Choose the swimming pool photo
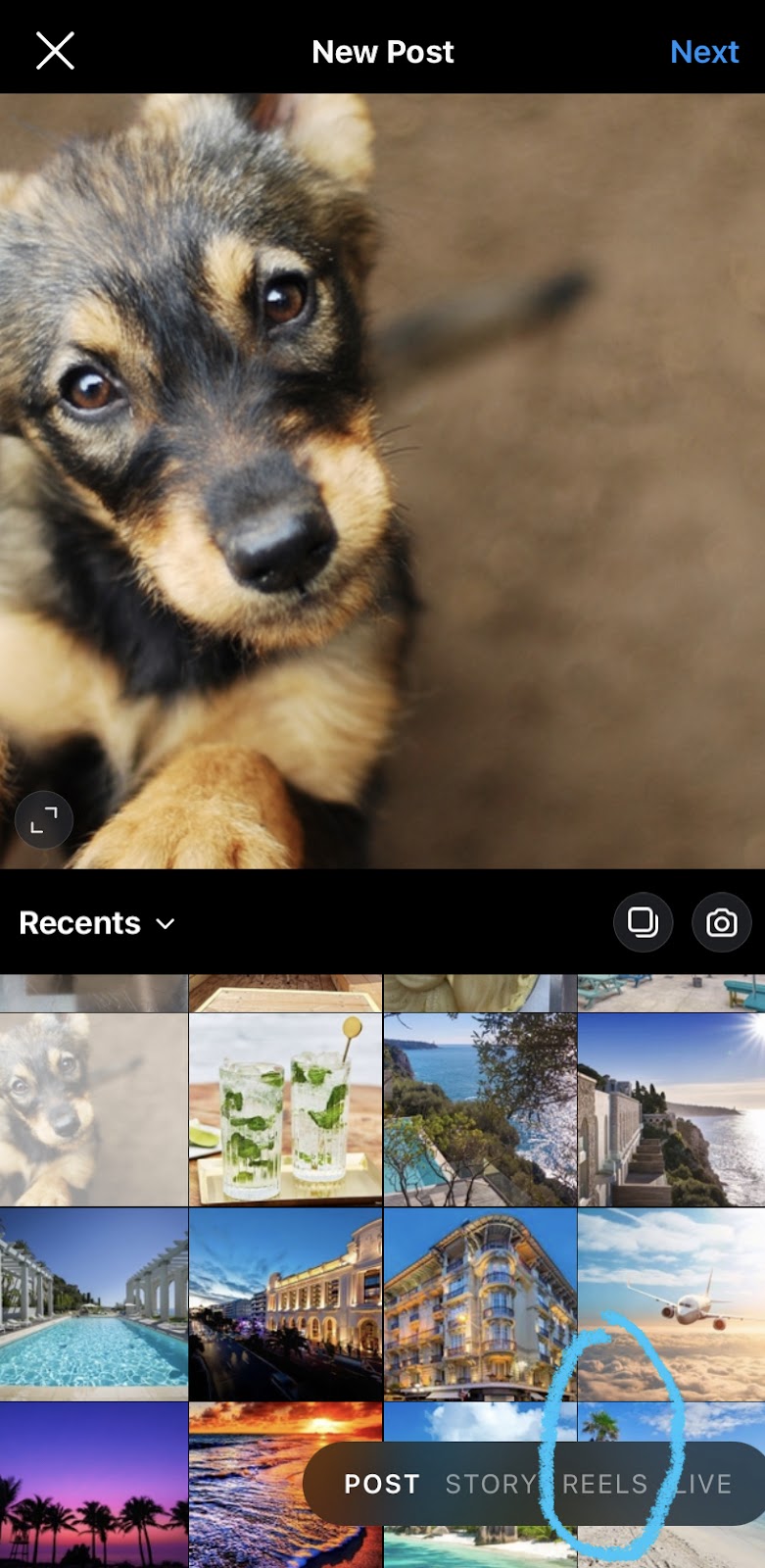The image size is (765, 1568). coord(94,1303)
